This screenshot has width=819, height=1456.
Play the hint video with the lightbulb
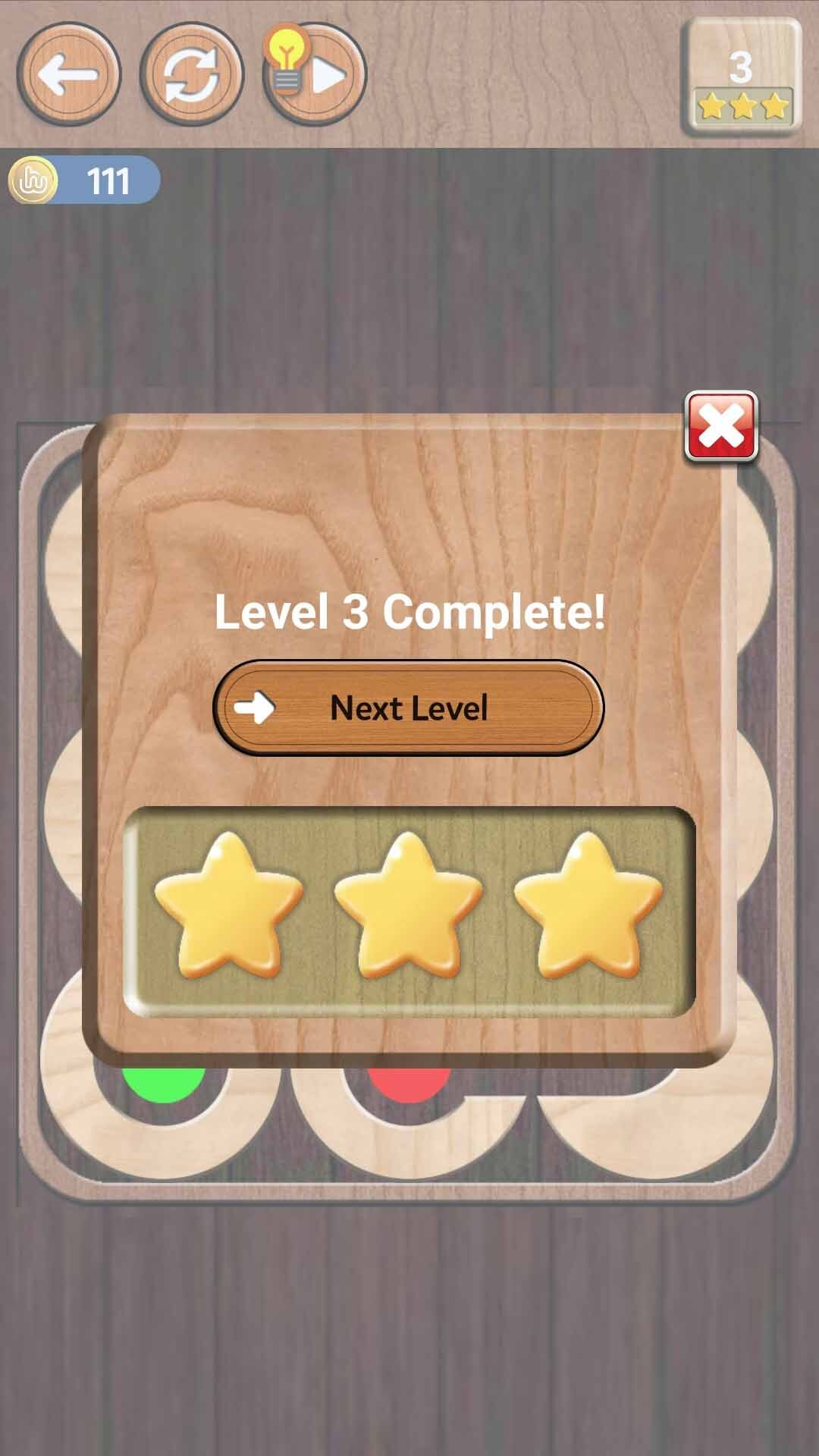315,74
